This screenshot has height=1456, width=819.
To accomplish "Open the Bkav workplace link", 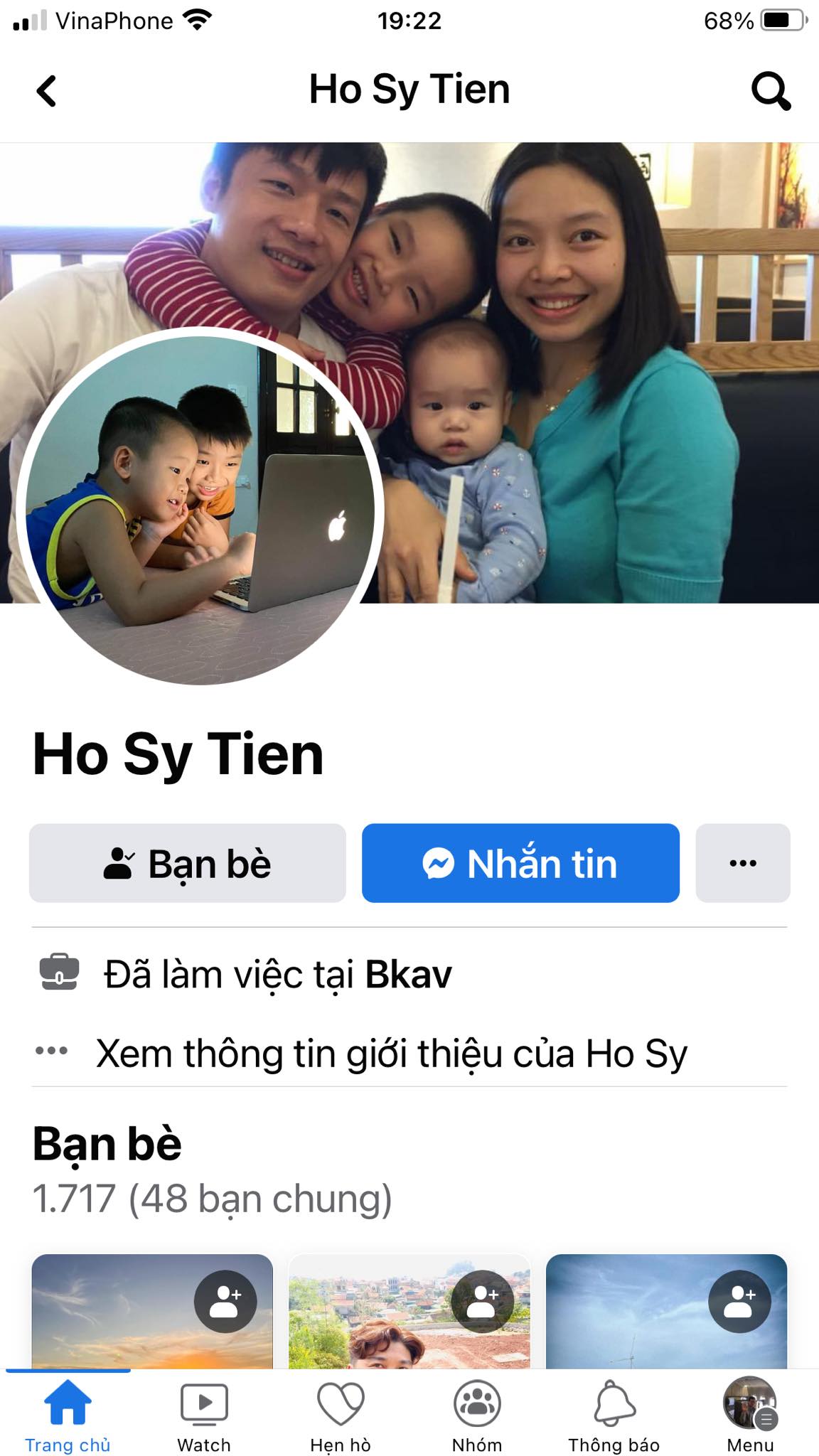I will (x=408, y=974).
